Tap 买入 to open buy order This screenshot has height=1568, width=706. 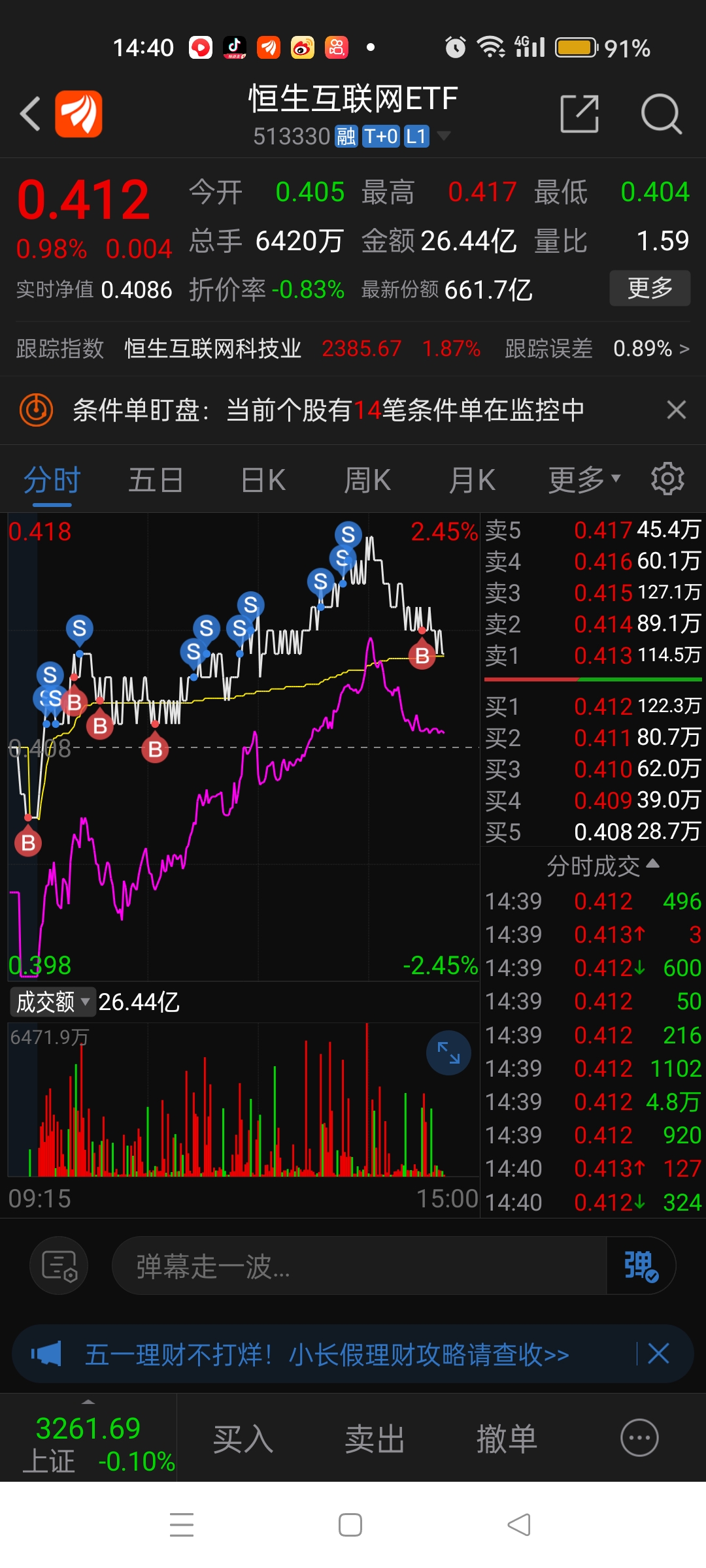pyautogui.click(x=243, y=1439)
